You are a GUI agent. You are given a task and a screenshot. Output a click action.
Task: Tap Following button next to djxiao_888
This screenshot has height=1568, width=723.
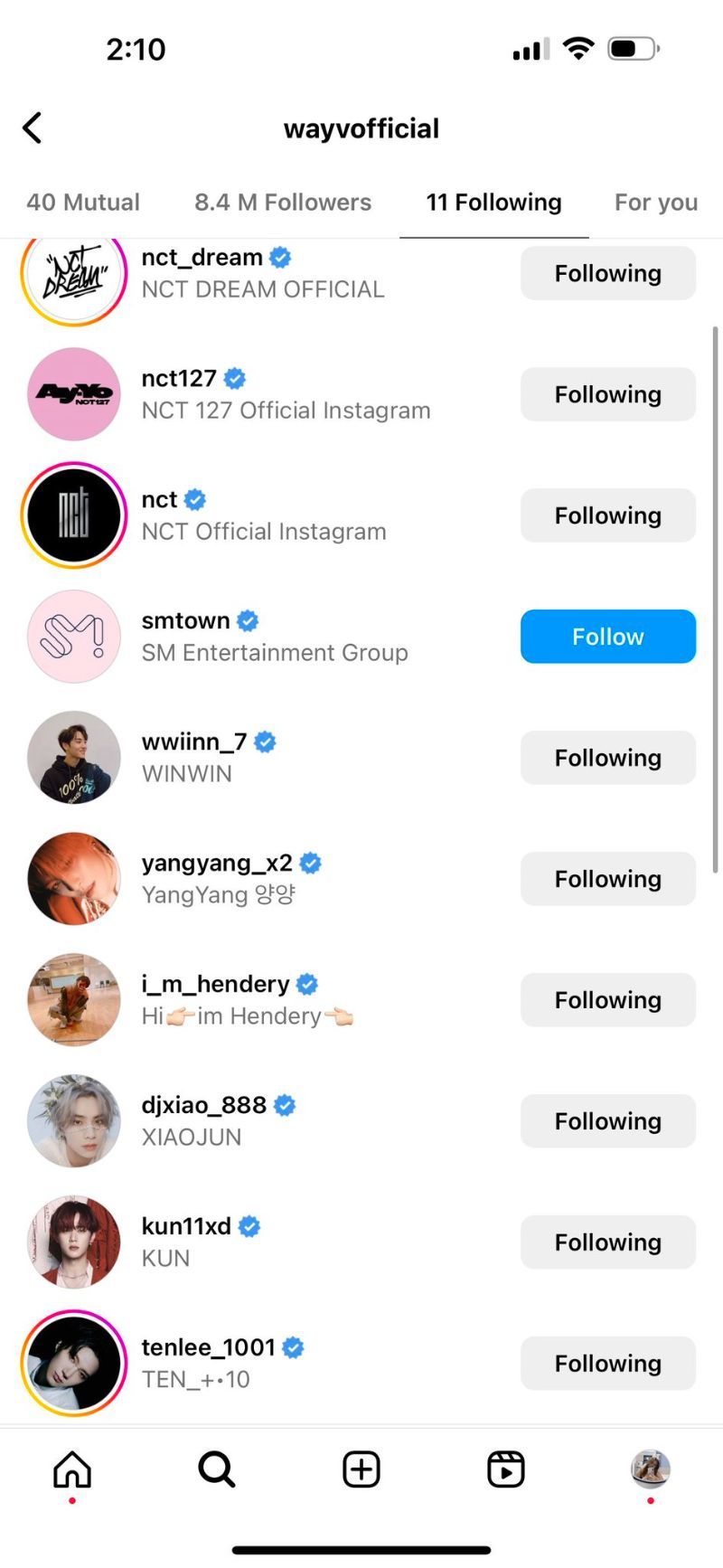[x=607, y=1121]
